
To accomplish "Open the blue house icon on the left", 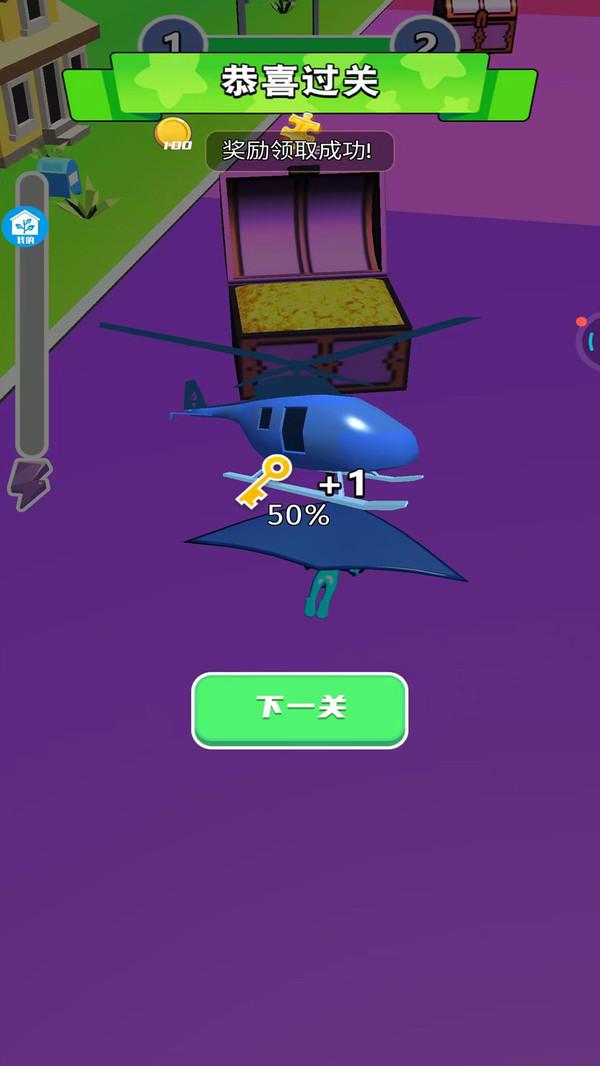I will pos(24,227).
